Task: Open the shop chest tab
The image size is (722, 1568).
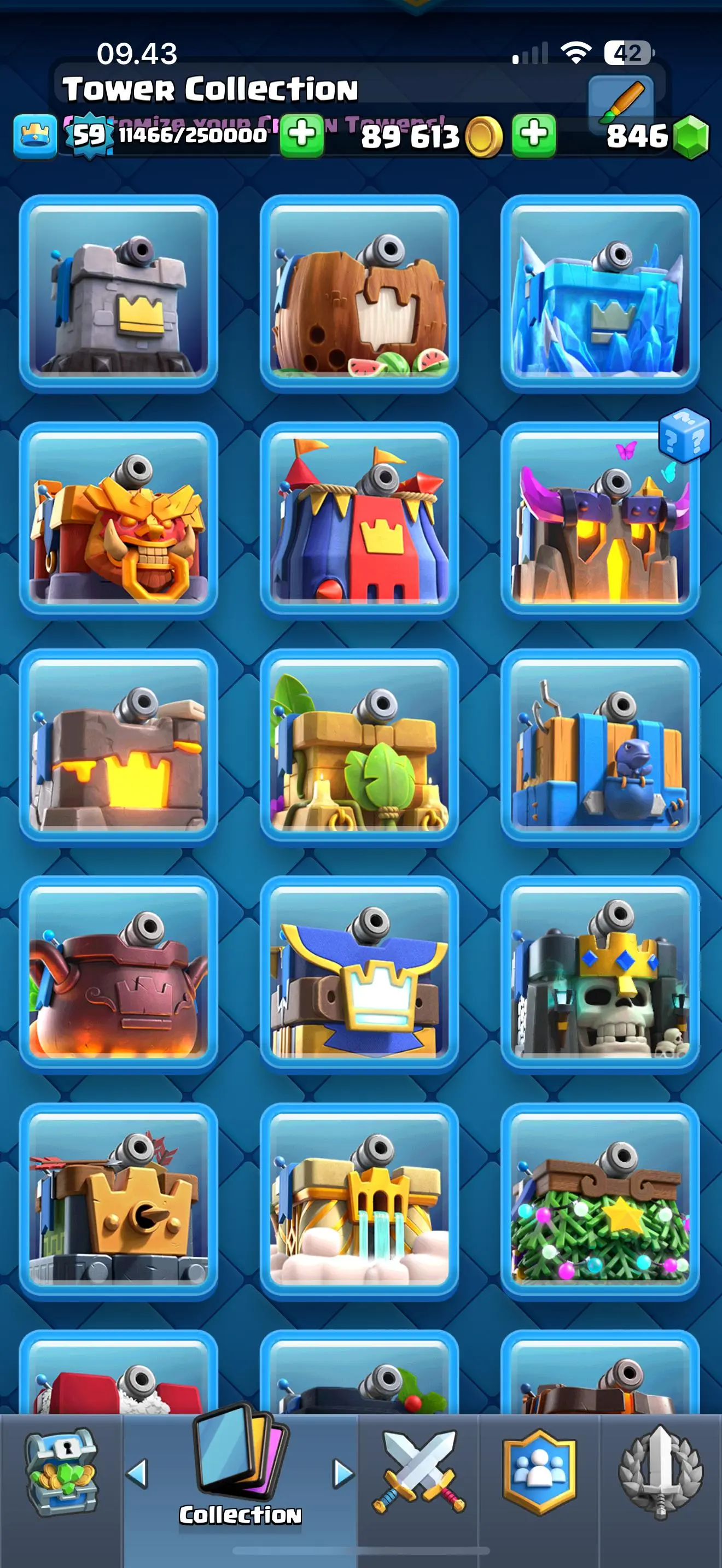Action: (x=61, y=1473)
